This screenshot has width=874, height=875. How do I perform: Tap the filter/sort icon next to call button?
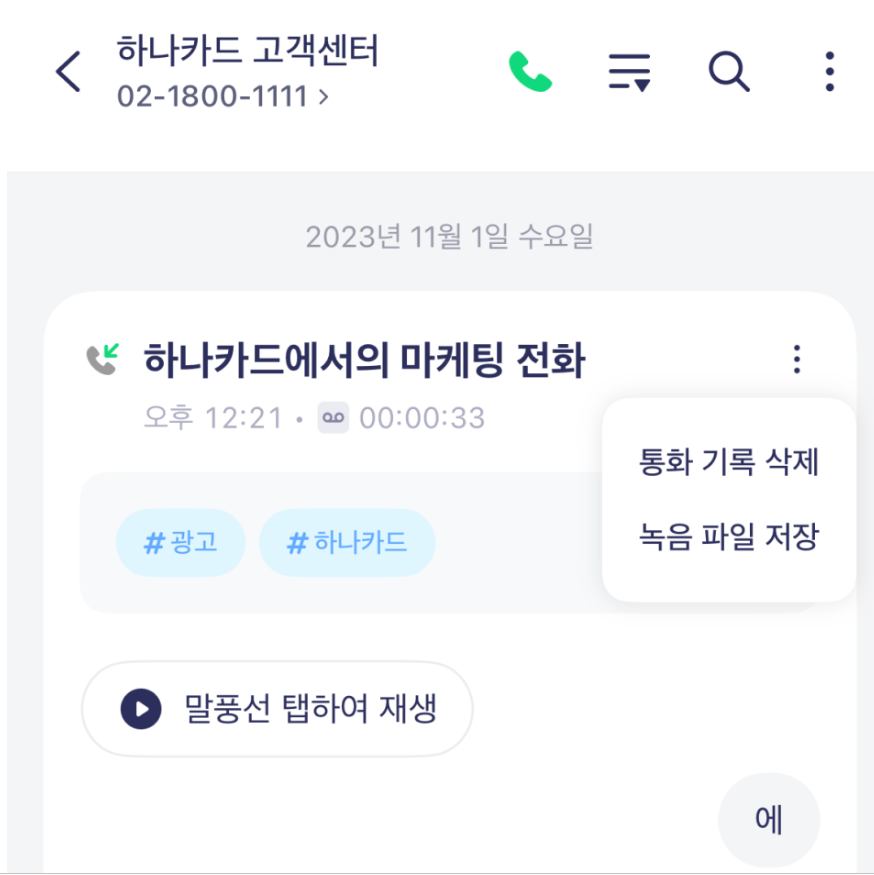pyautogui.click(x=629, y=71)
